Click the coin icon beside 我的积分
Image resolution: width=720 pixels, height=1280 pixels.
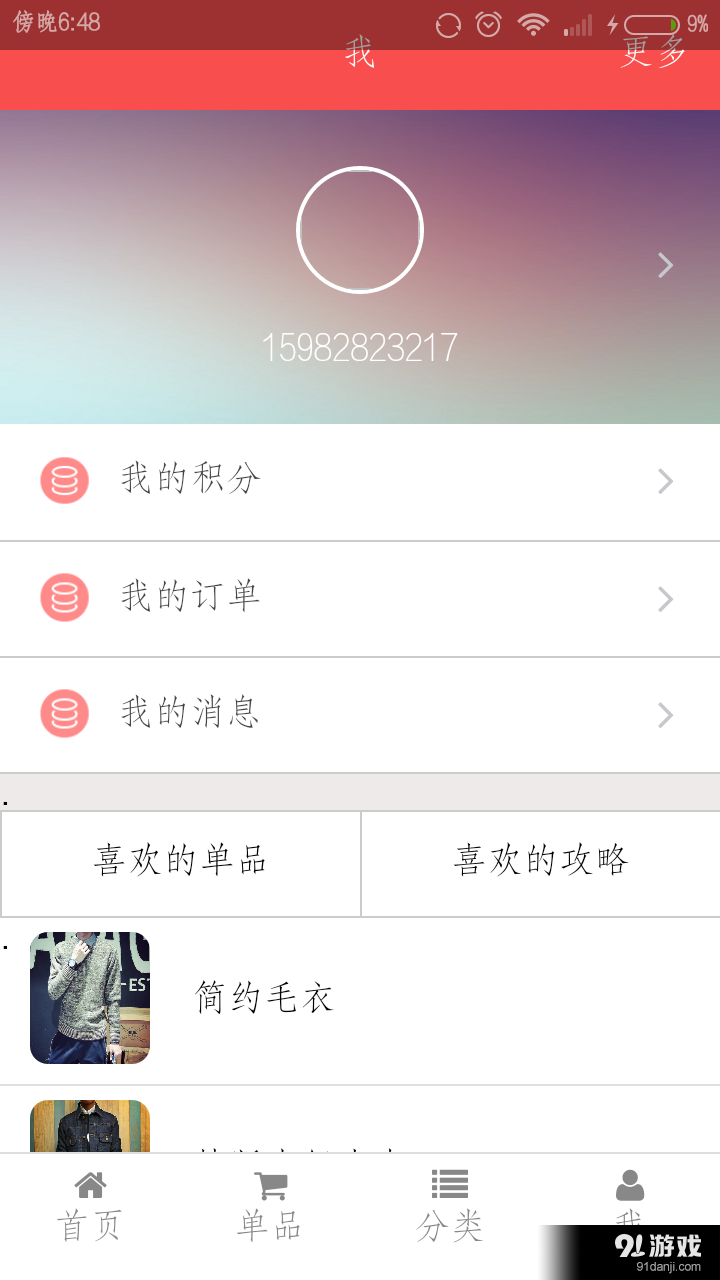(64, 481)
